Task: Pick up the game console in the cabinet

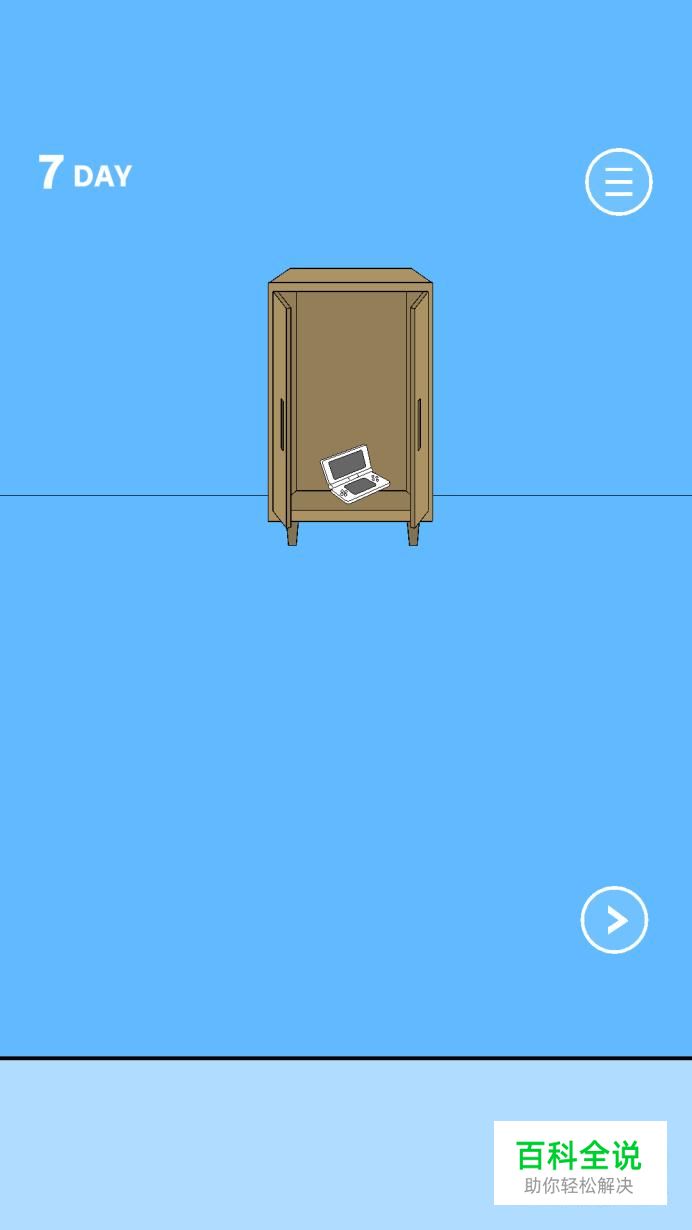Action: click(354, 474)
